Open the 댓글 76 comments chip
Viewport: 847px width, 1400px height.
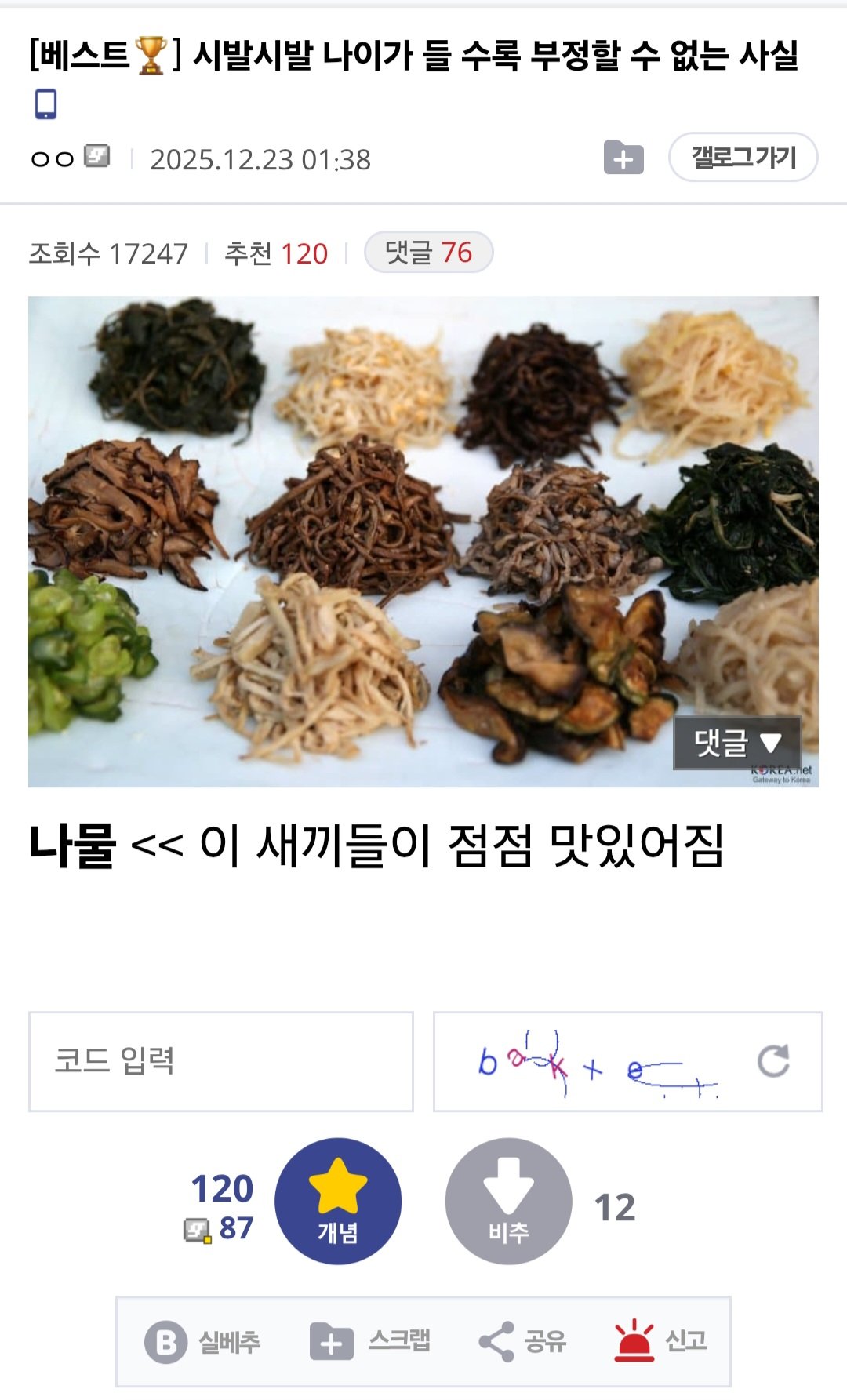(x=428, y=253)
